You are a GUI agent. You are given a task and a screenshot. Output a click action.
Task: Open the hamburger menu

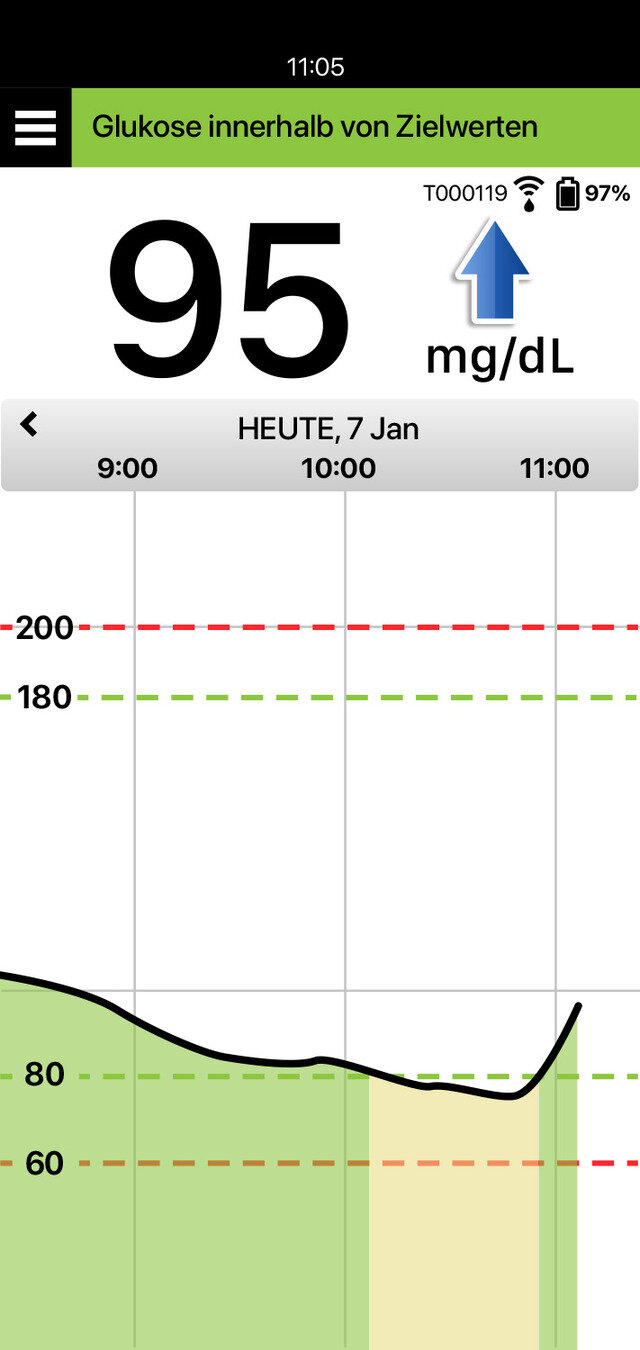coord(35,127)
